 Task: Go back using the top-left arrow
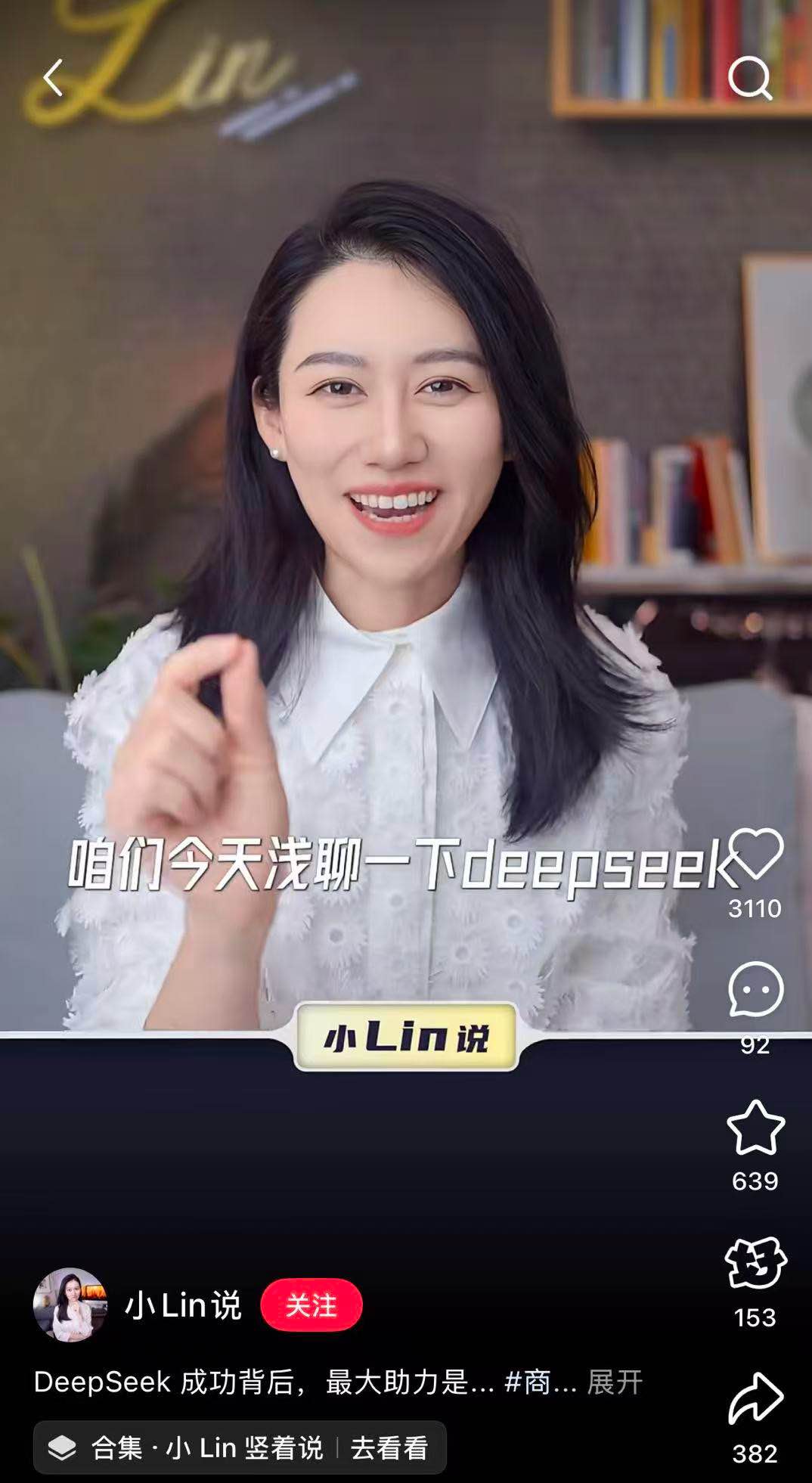pyautogui.click(x=52, y=79)
